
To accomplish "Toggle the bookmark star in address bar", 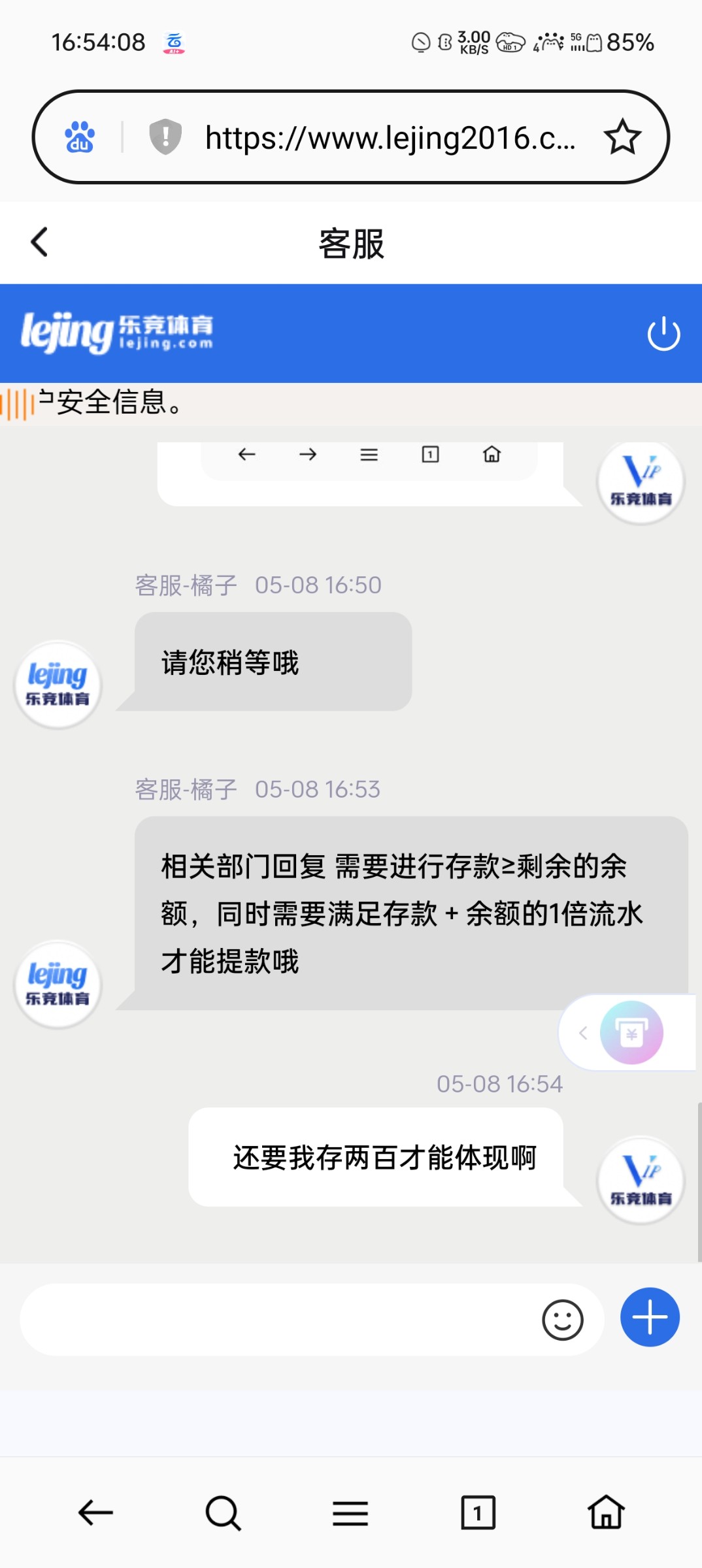I will point(623,136).
